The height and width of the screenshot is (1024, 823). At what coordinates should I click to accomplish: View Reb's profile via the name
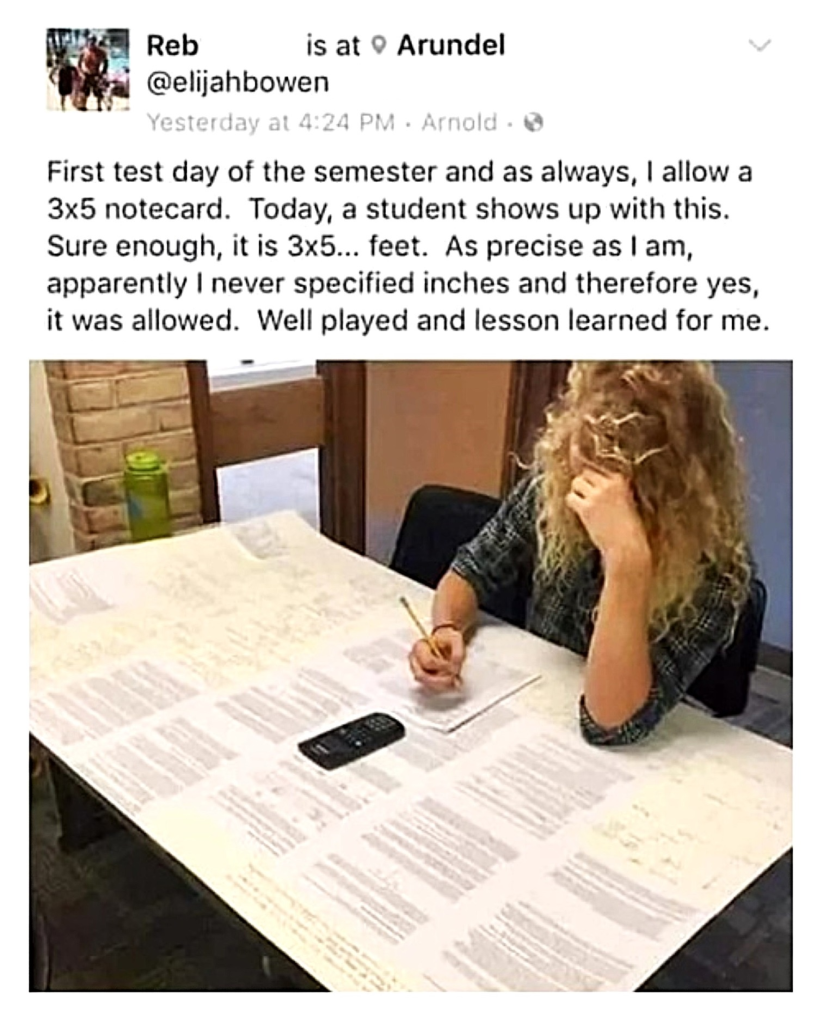click(172, 45)
